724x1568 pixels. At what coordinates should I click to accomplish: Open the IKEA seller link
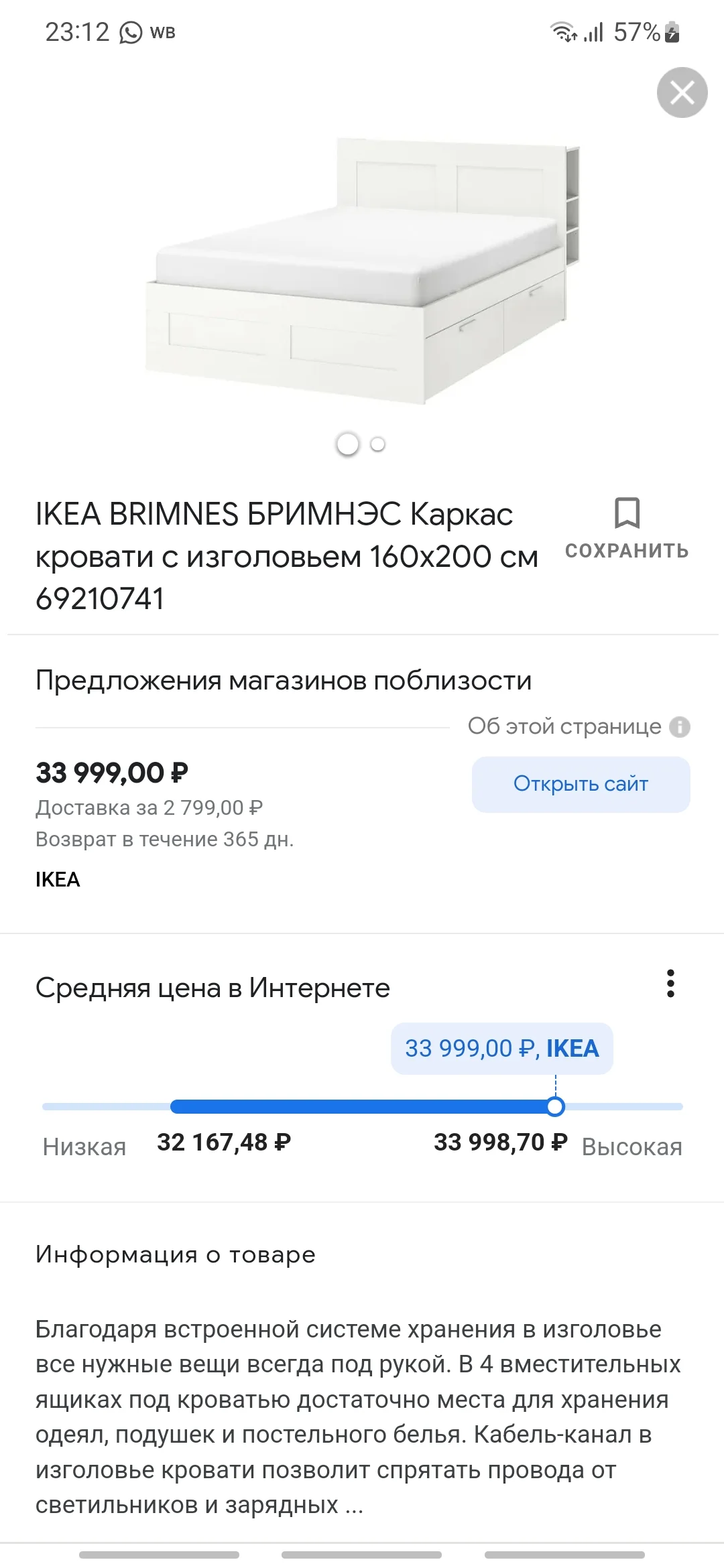[x=57, y=880]
